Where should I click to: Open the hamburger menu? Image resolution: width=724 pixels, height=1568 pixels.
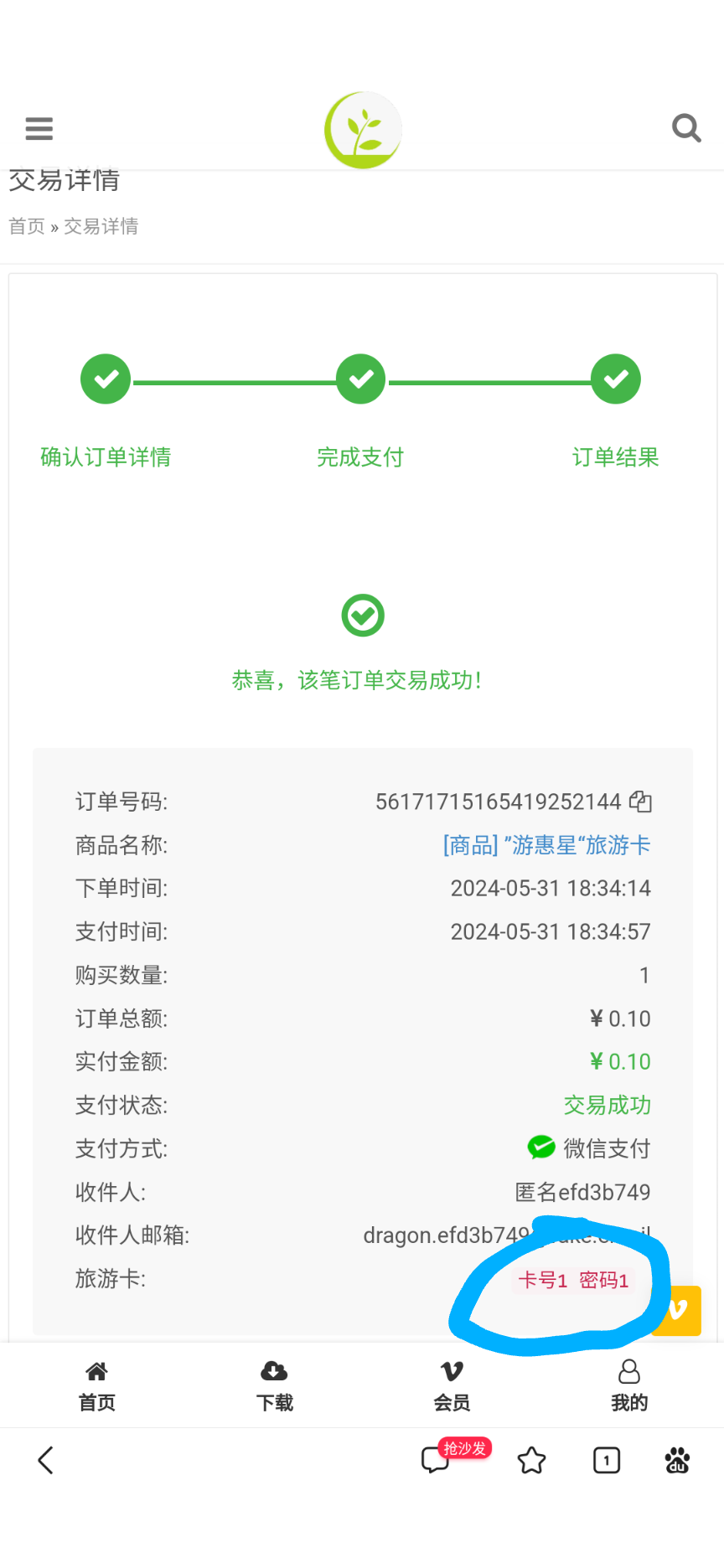[x=39, y=129]
